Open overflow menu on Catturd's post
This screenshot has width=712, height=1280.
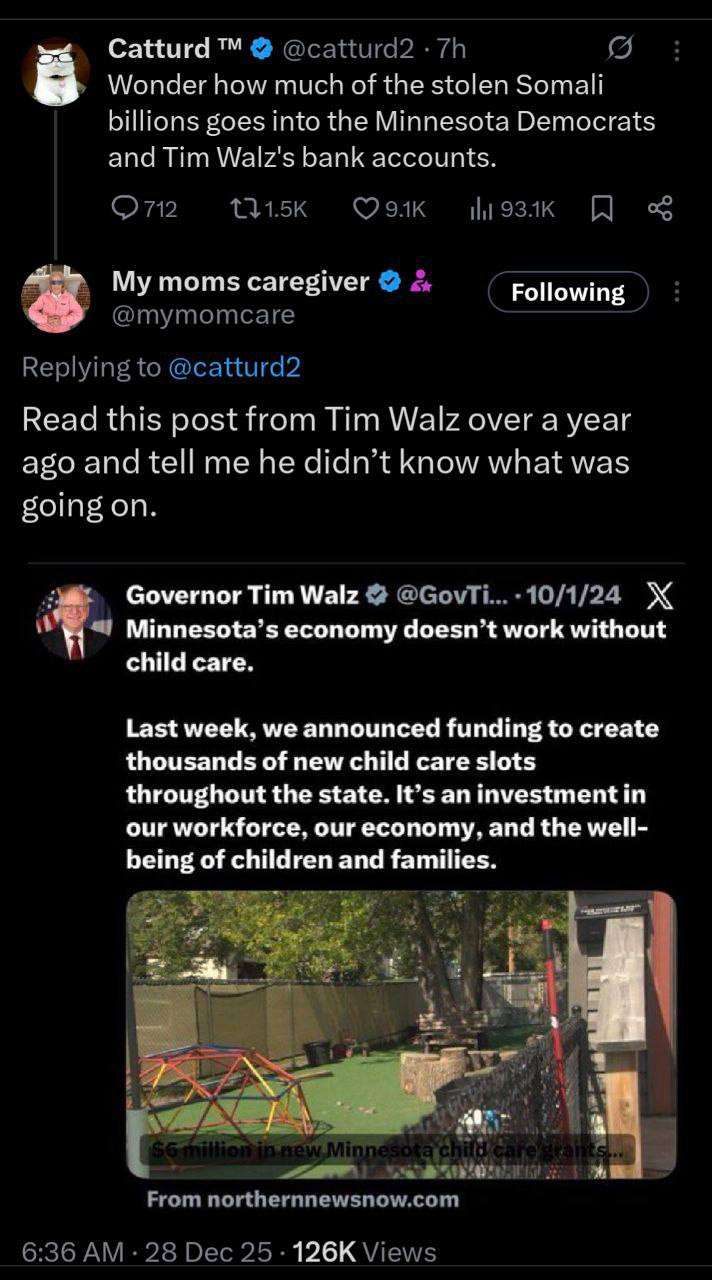point(677,49)
